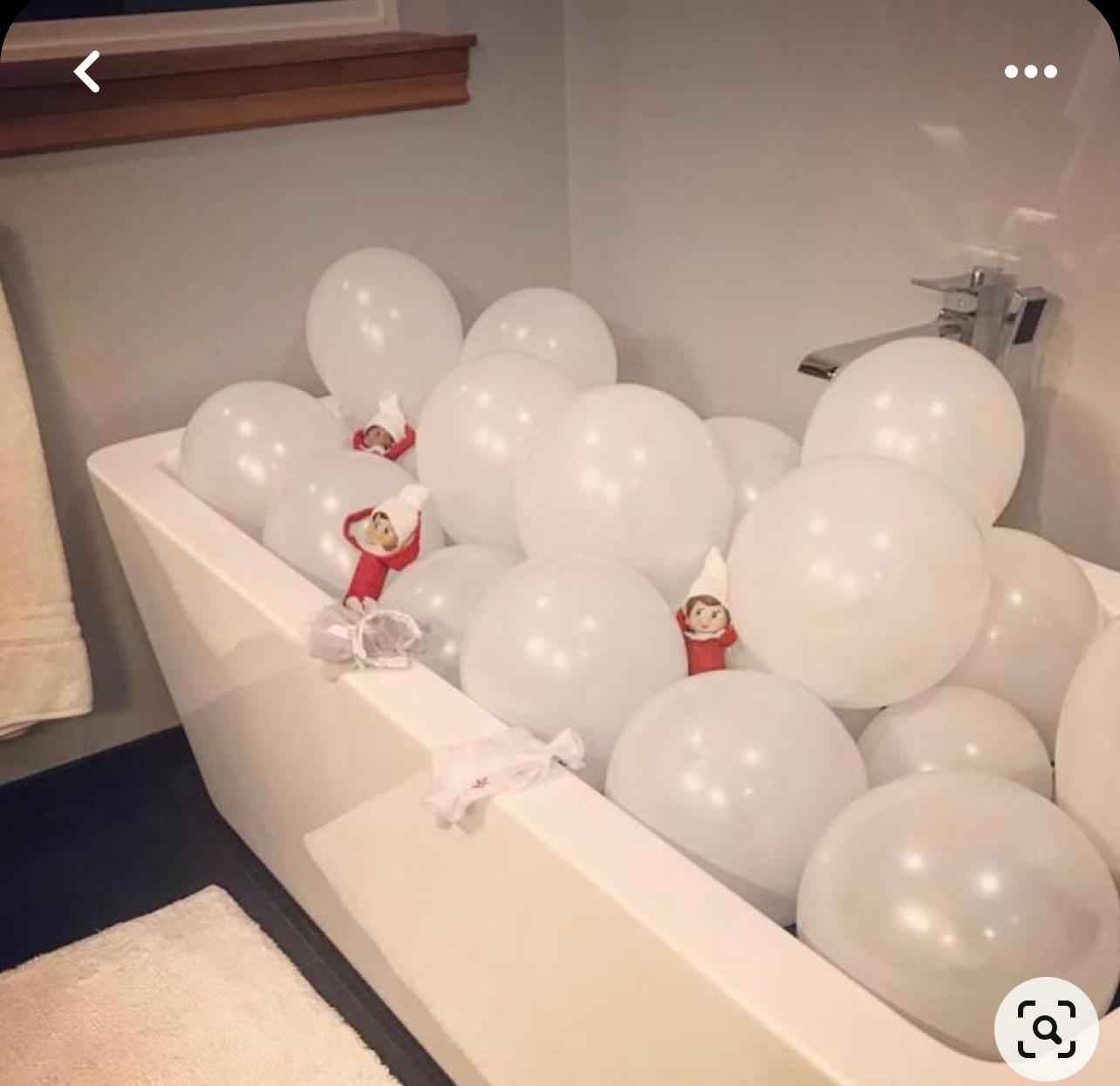Open the three-dot overflow menu

click(x=1030, y=72)
